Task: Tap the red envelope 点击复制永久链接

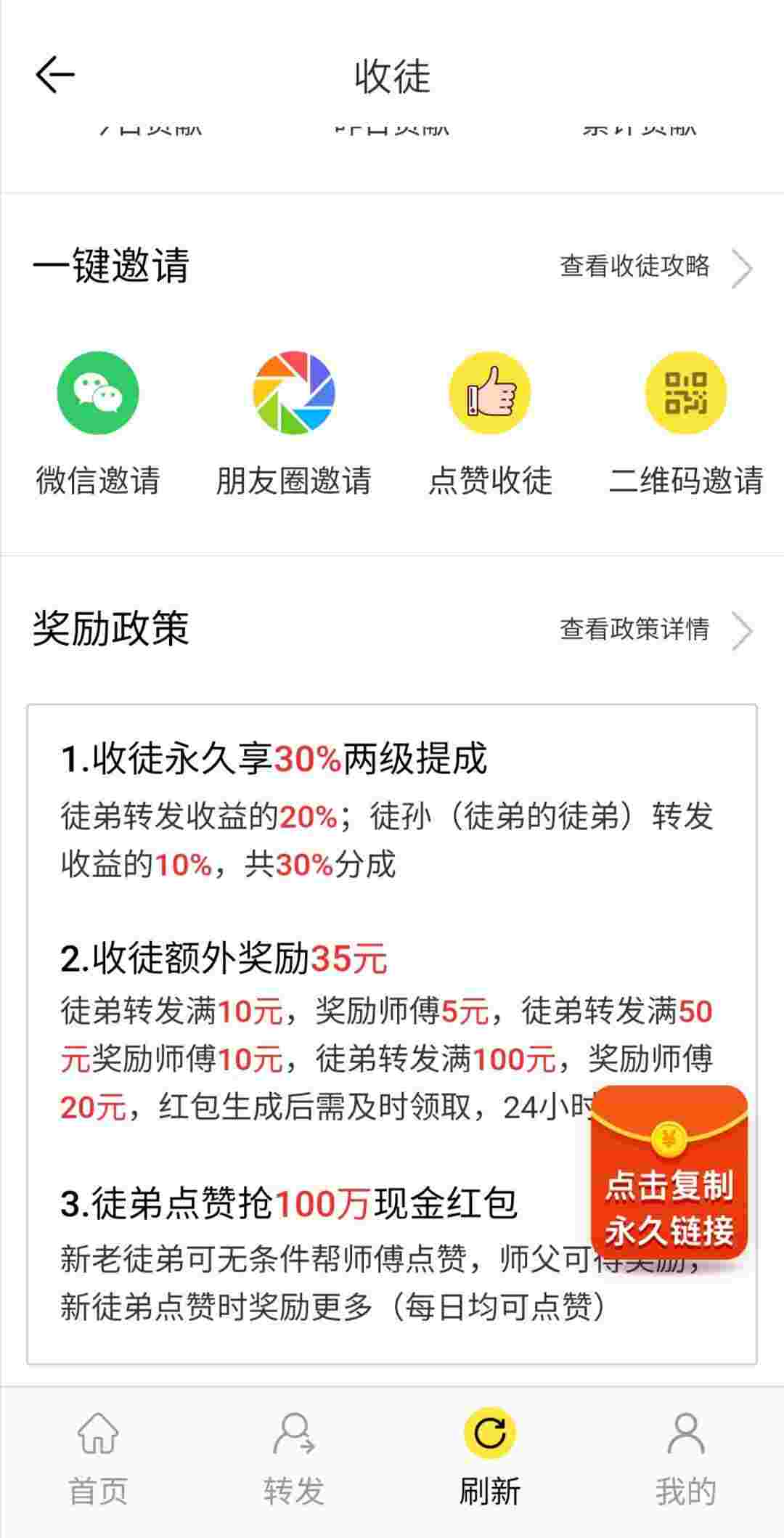Action: [669, 1173]
